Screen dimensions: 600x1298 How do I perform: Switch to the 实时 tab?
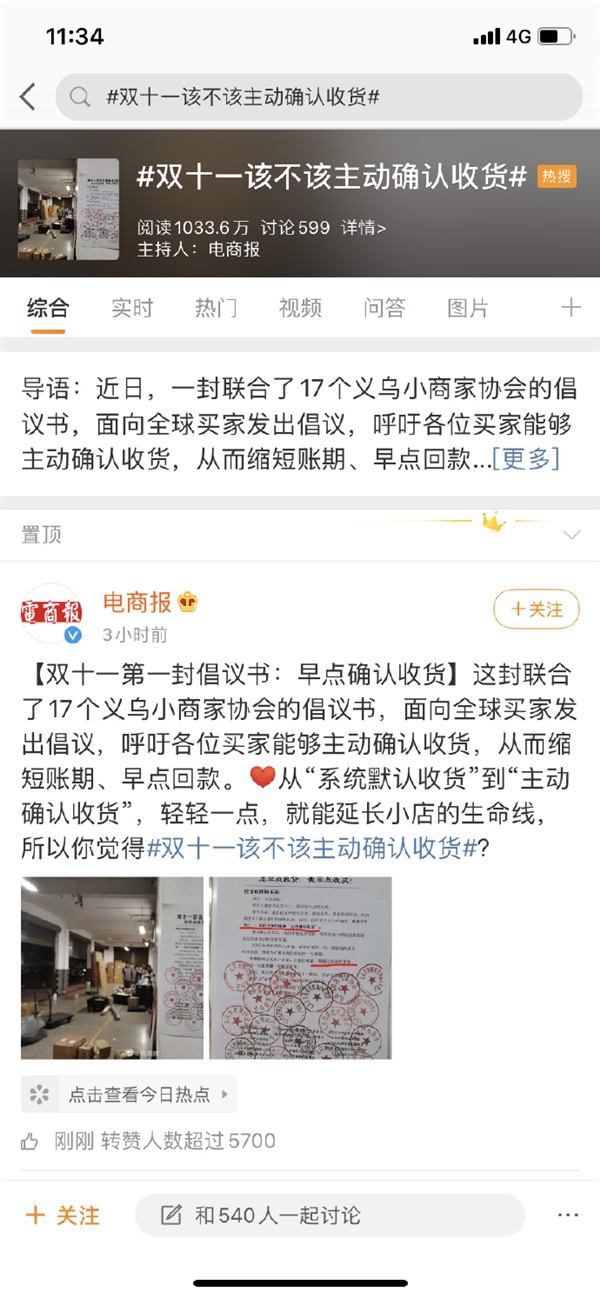point(132,307)
